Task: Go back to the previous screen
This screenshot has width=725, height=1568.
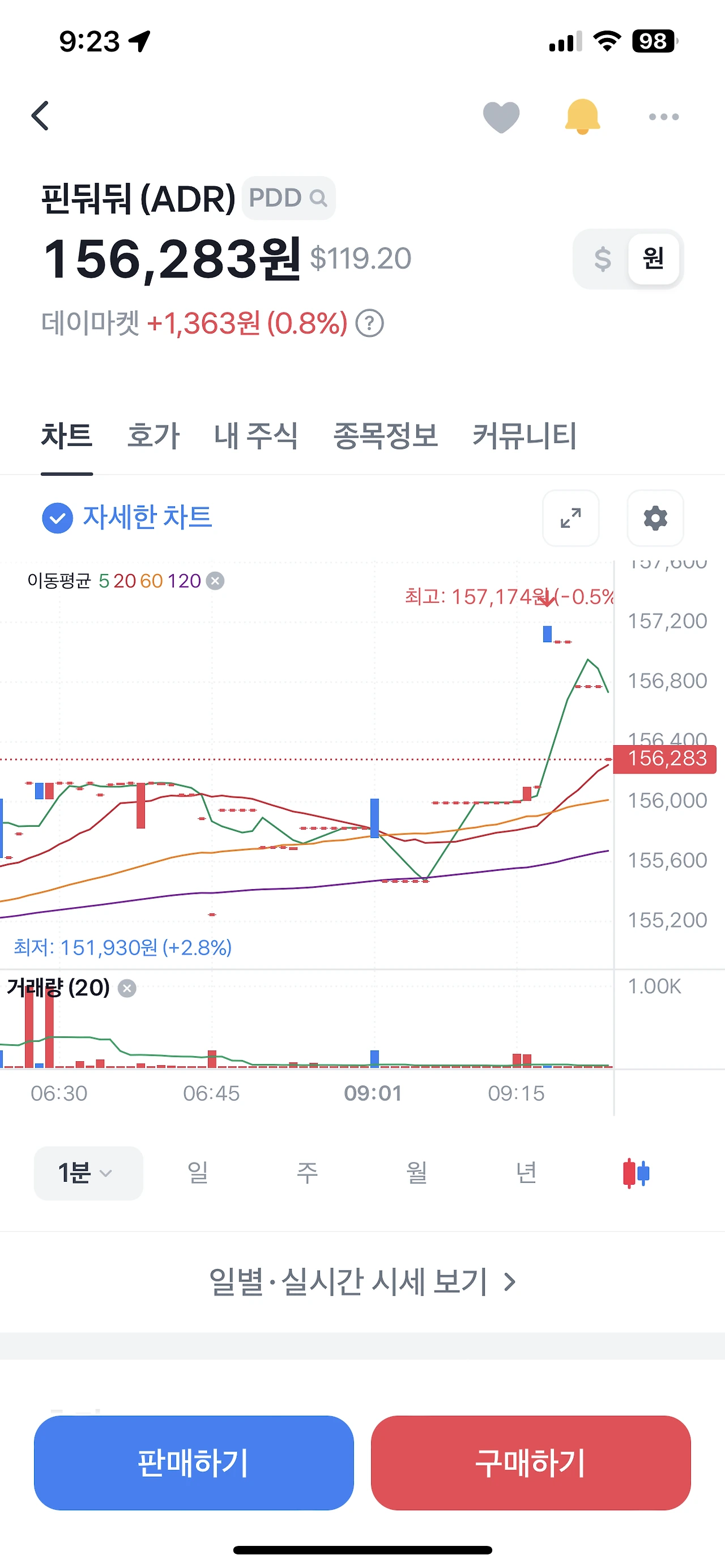Action: [x=40, y=116]
